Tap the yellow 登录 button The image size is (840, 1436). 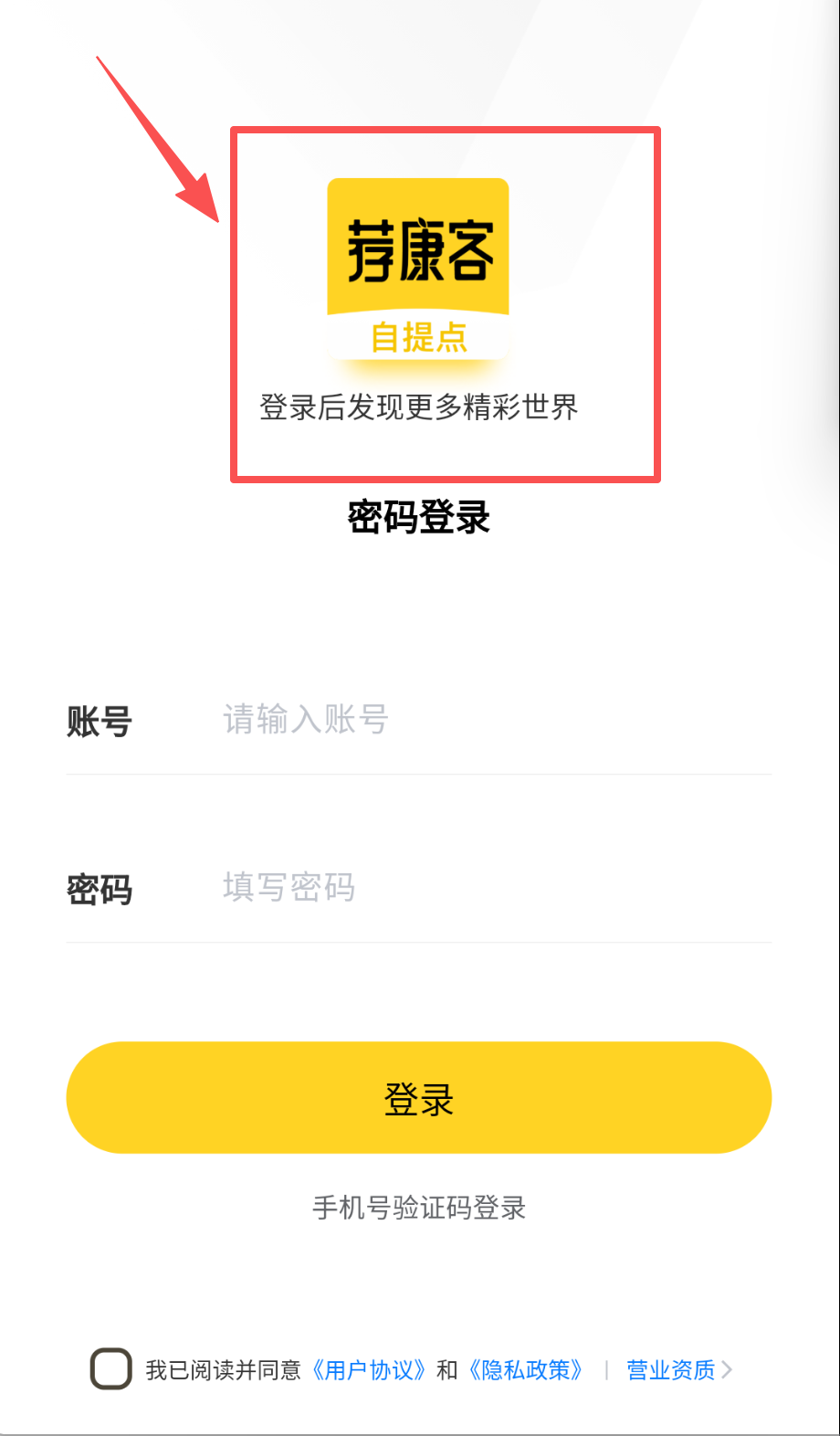(419, 1097)
